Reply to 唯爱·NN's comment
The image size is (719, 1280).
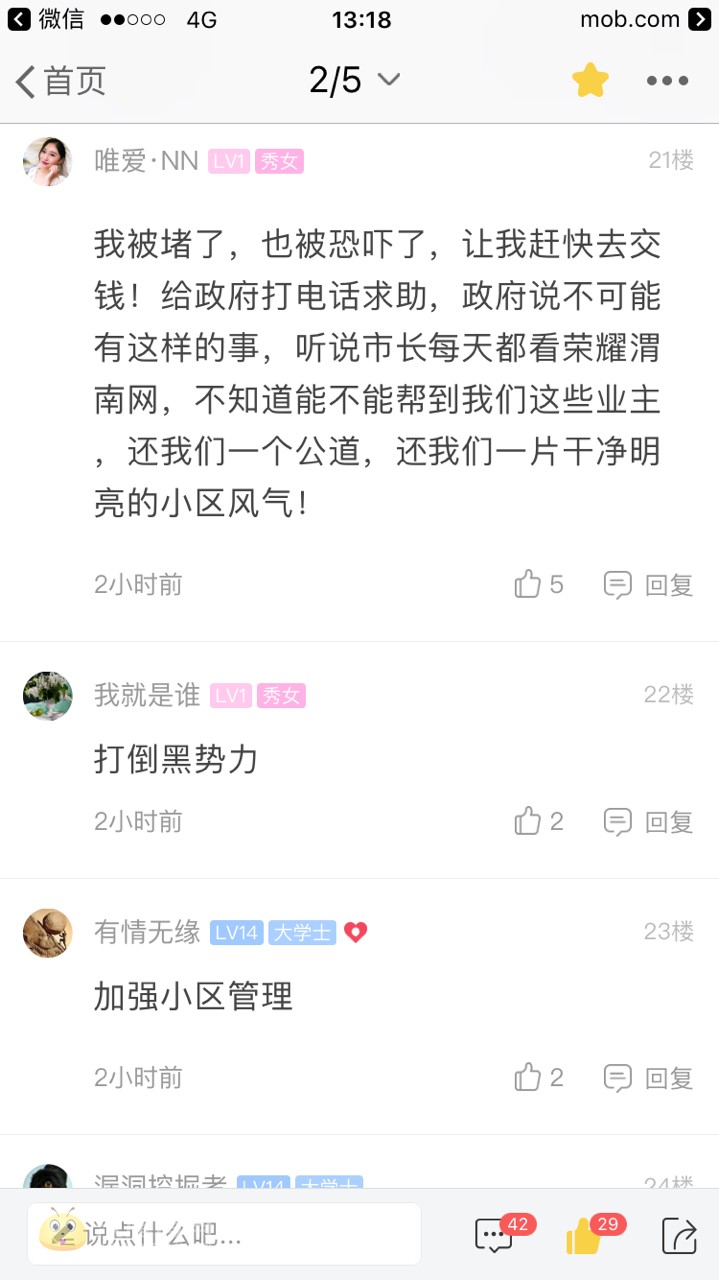pyautogui.click(x=649, y=584)
